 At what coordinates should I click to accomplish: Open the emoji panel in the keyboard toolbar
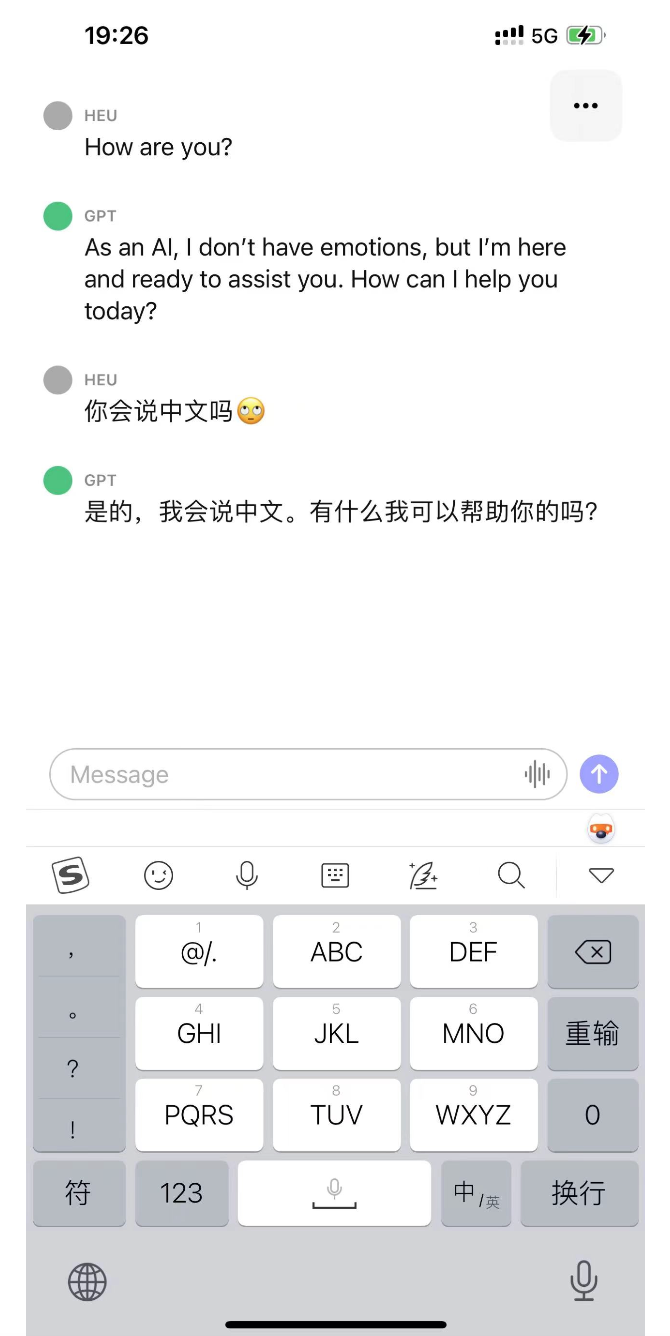(x=158, y=876)
